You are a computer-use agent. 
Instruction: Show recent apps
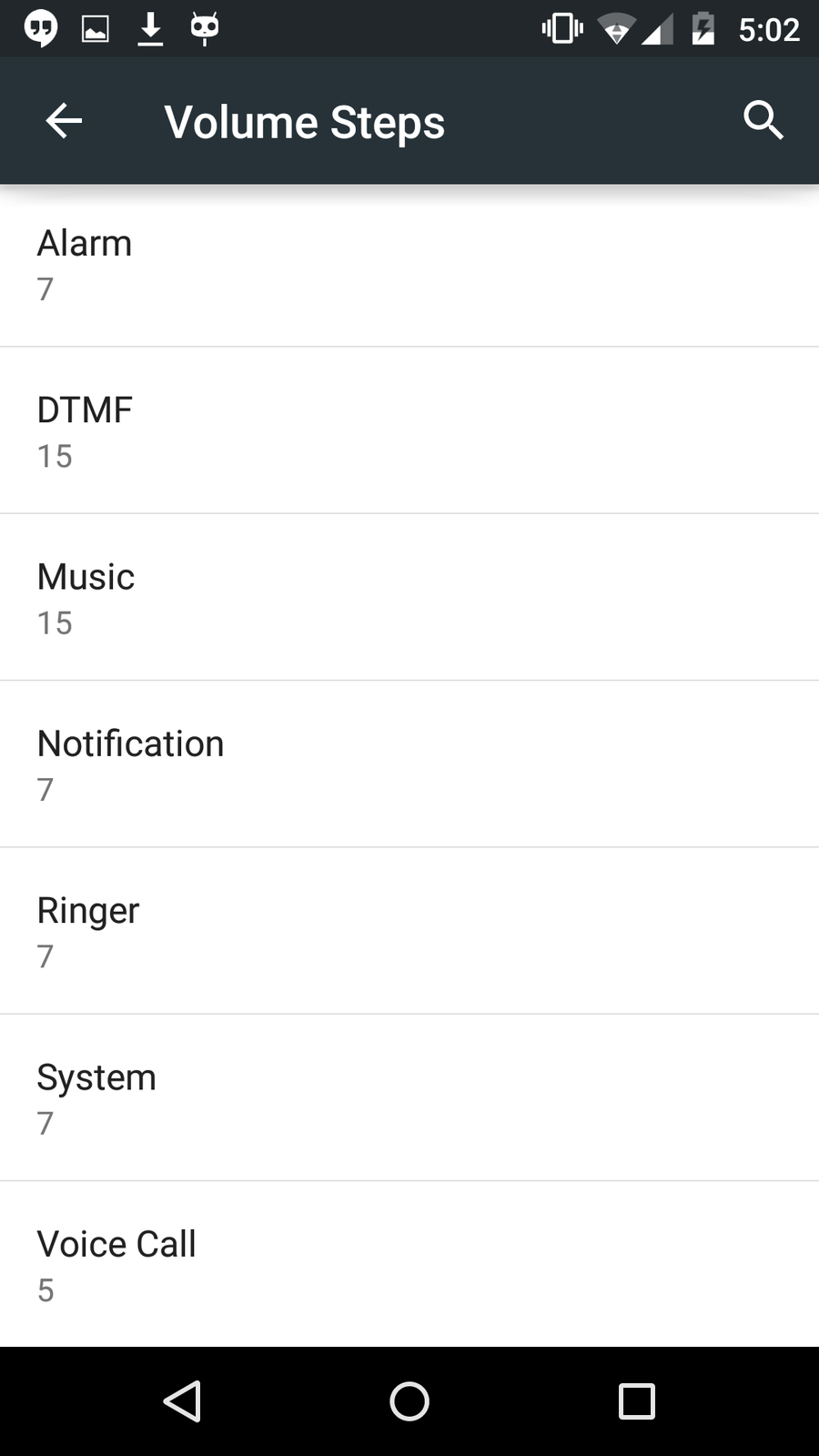click(x=636, y=1401)
